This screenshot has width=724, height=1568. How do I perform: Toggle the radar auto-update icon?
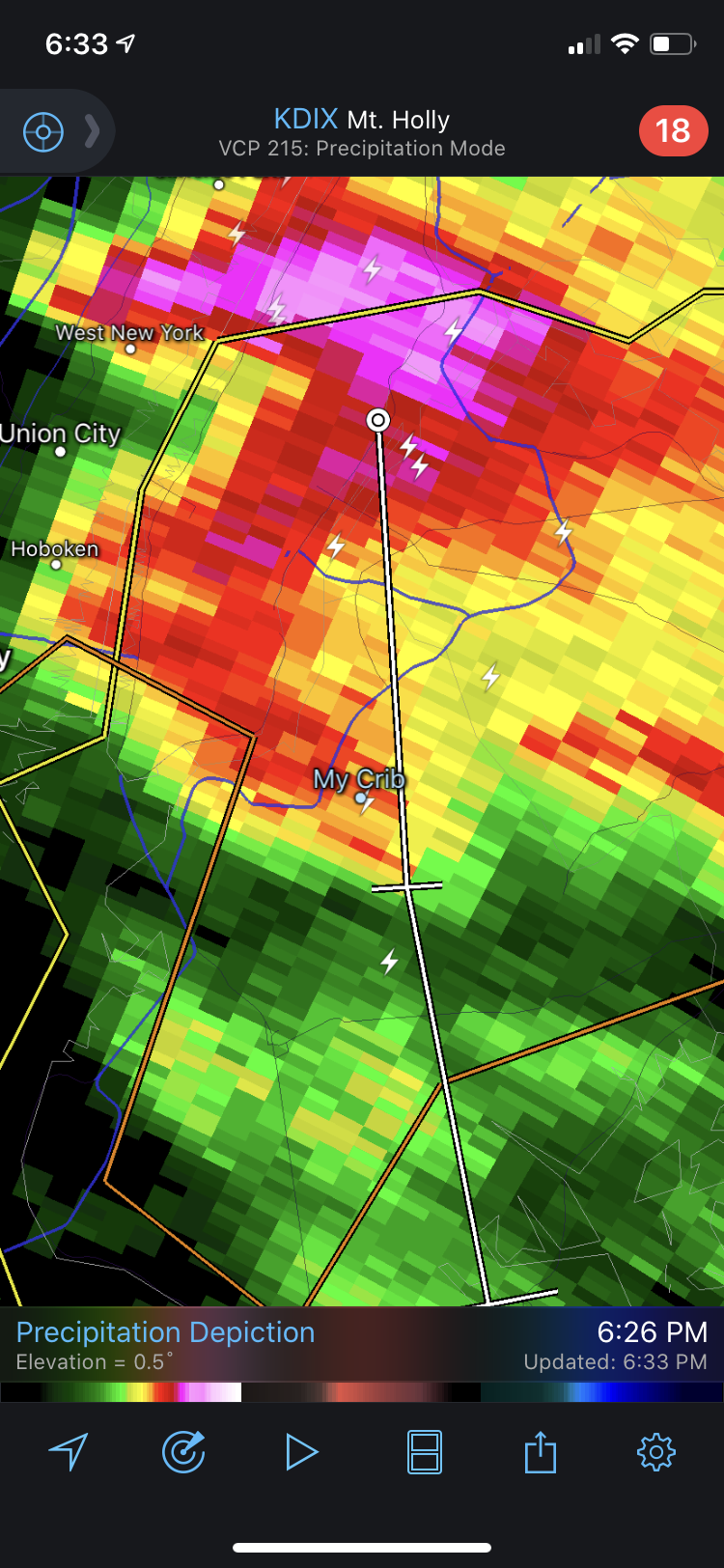pos(183,1451)
